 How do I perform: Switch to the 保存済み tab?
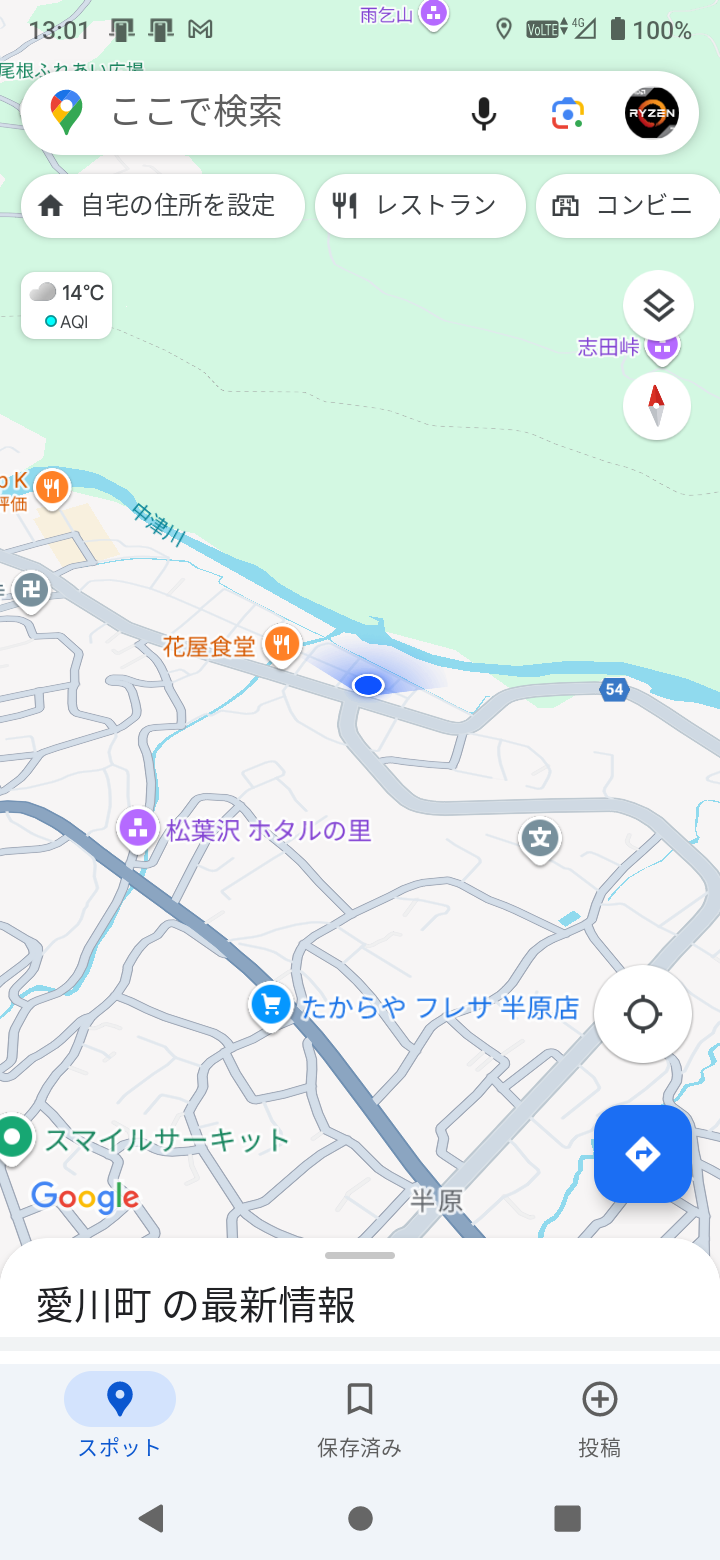tap(360, 1420)
